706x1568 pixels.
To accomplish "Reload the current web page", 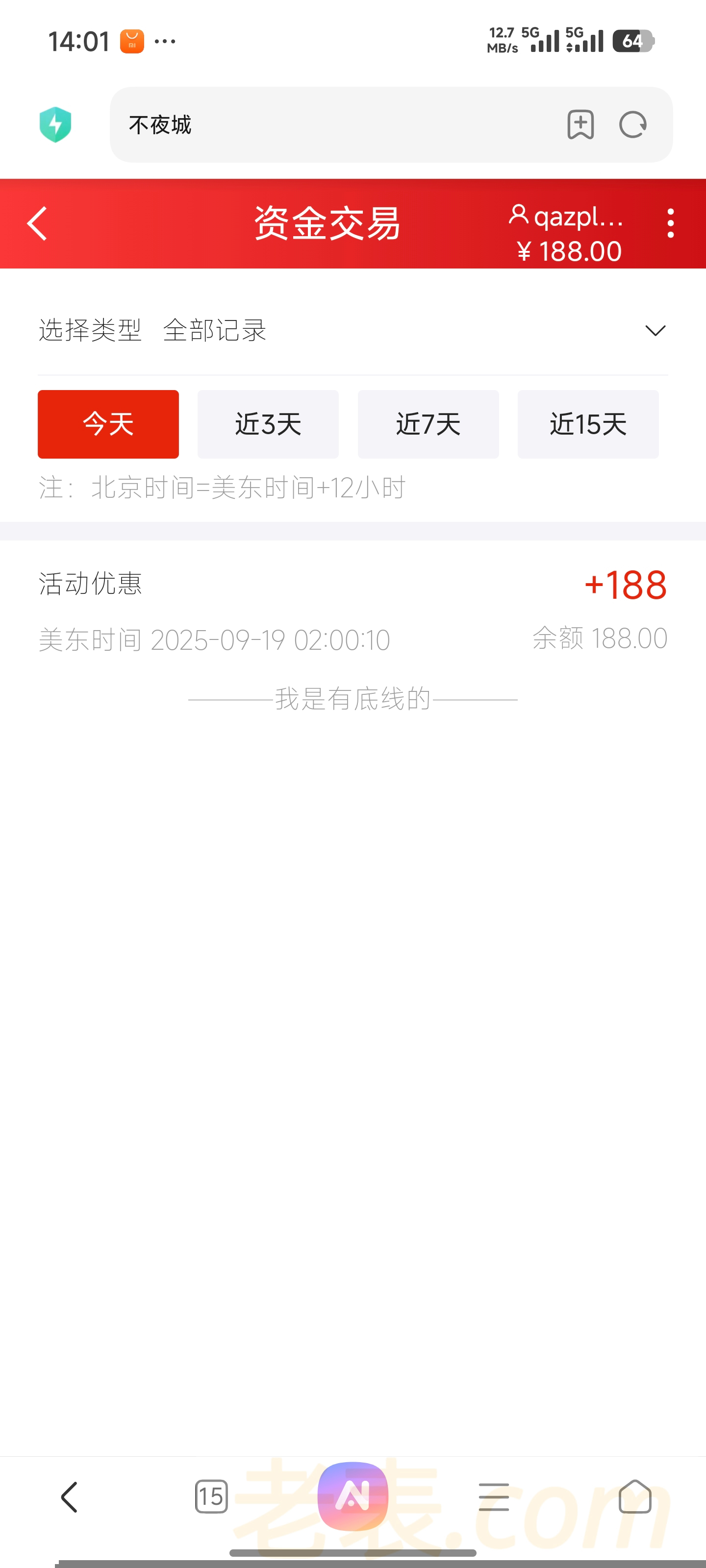I will click(x=633, y=125).
